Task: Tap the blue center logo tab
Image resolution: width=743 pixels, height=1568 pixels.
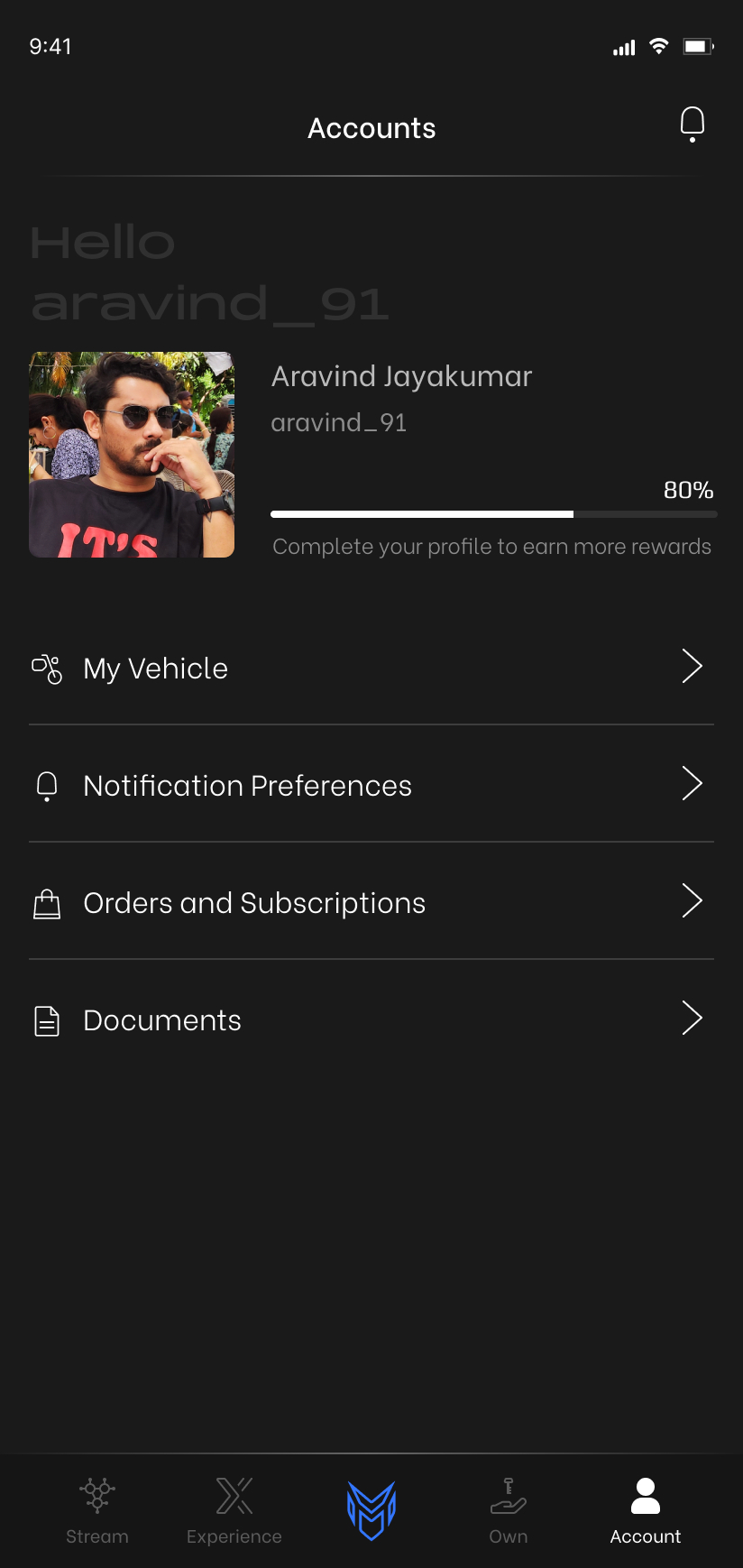Action: [x=371, y=1510]
